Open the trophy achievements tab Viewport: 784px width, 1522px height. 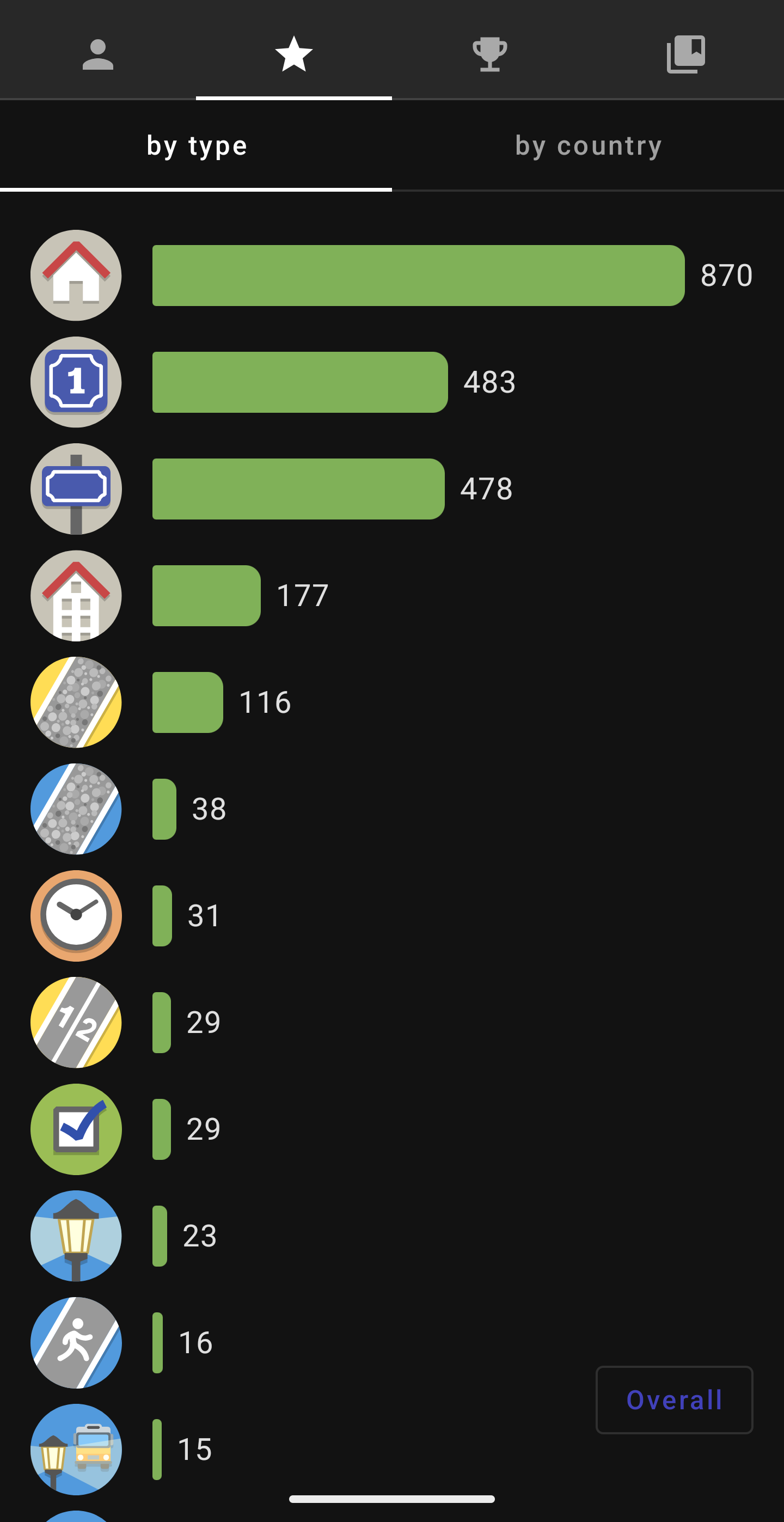(490, 54)
